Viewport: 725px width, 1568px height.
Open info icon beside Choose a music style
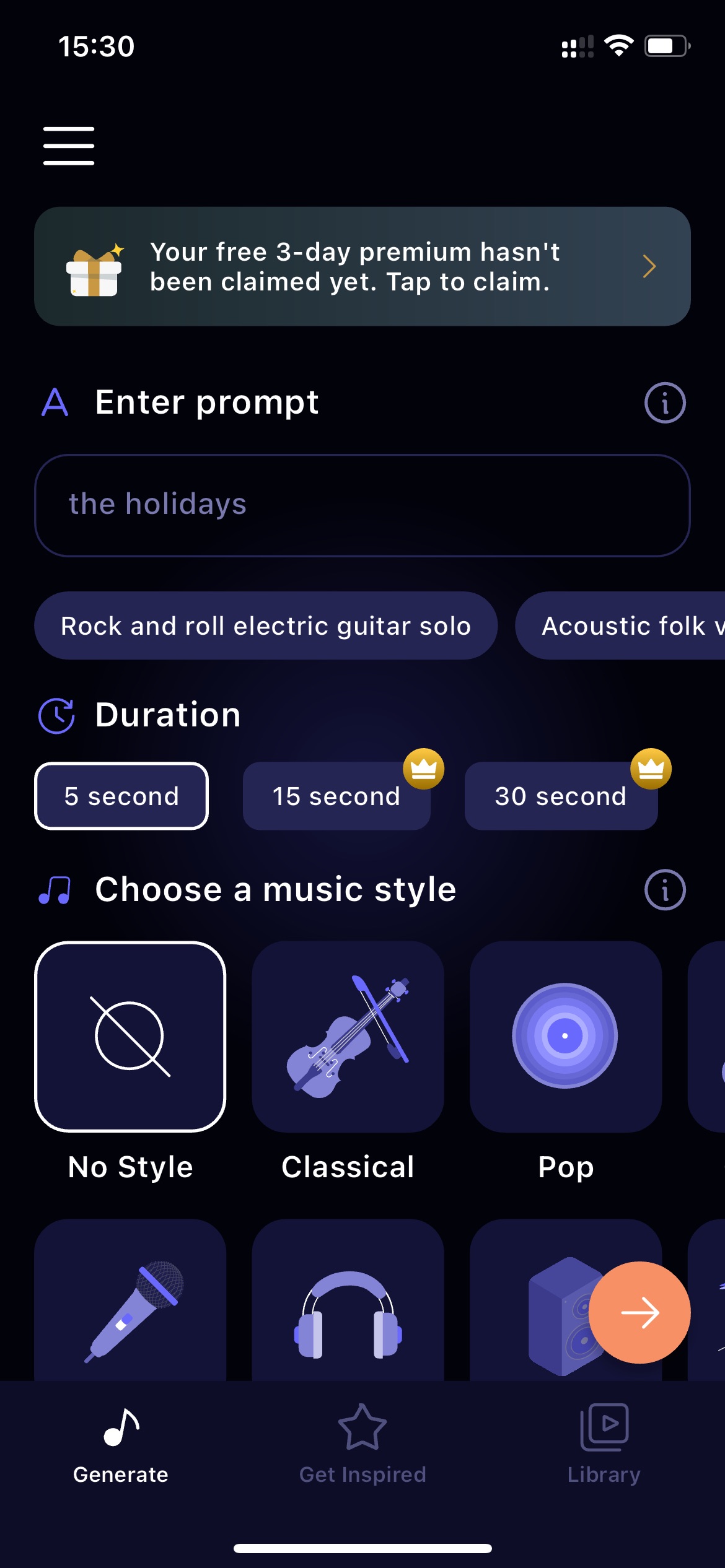[x=665, y=890]
